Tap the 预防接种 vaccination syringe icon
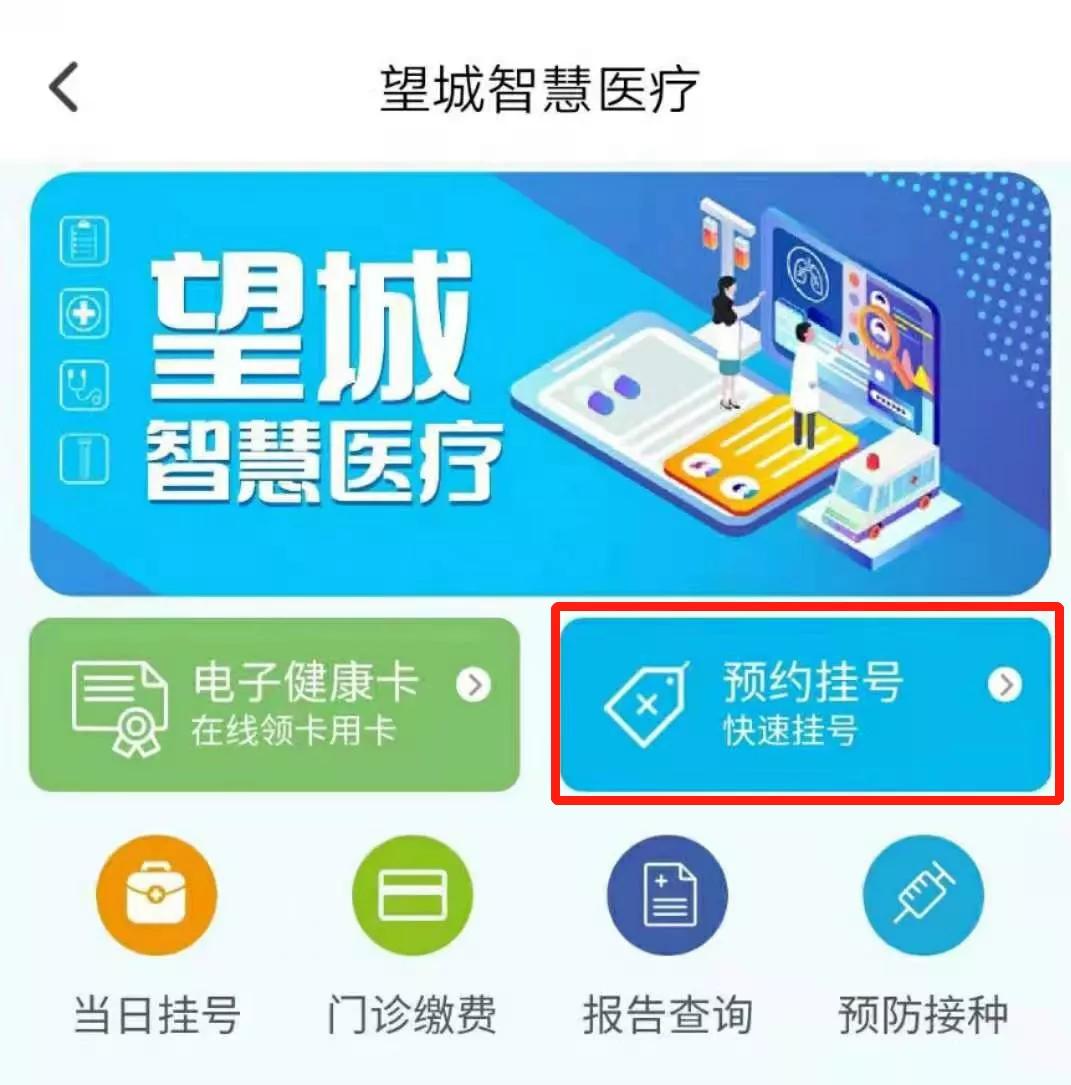 pos(922,895)
